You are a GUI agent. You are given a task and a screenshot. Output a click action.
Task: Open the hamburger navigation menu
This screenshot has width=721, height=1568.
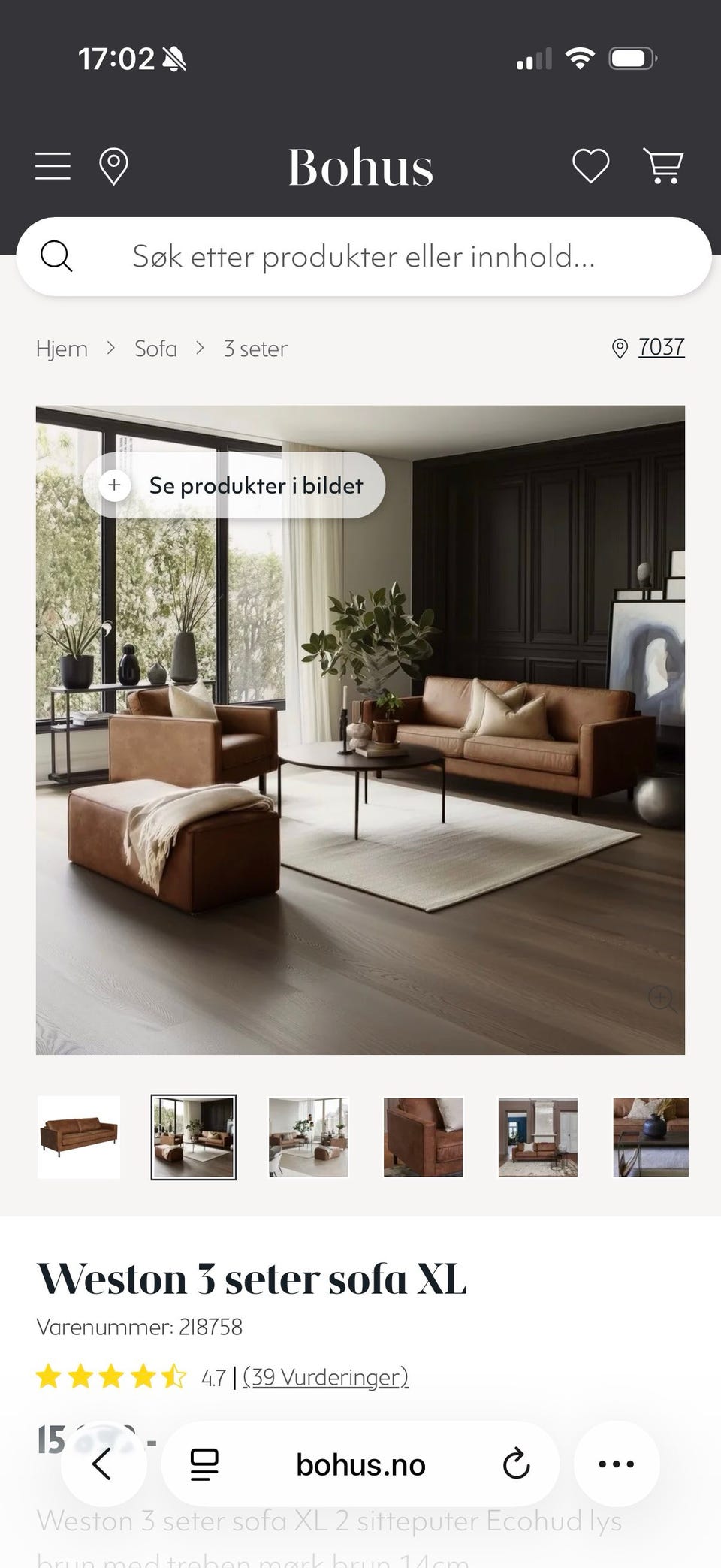[x=52, y=167]
